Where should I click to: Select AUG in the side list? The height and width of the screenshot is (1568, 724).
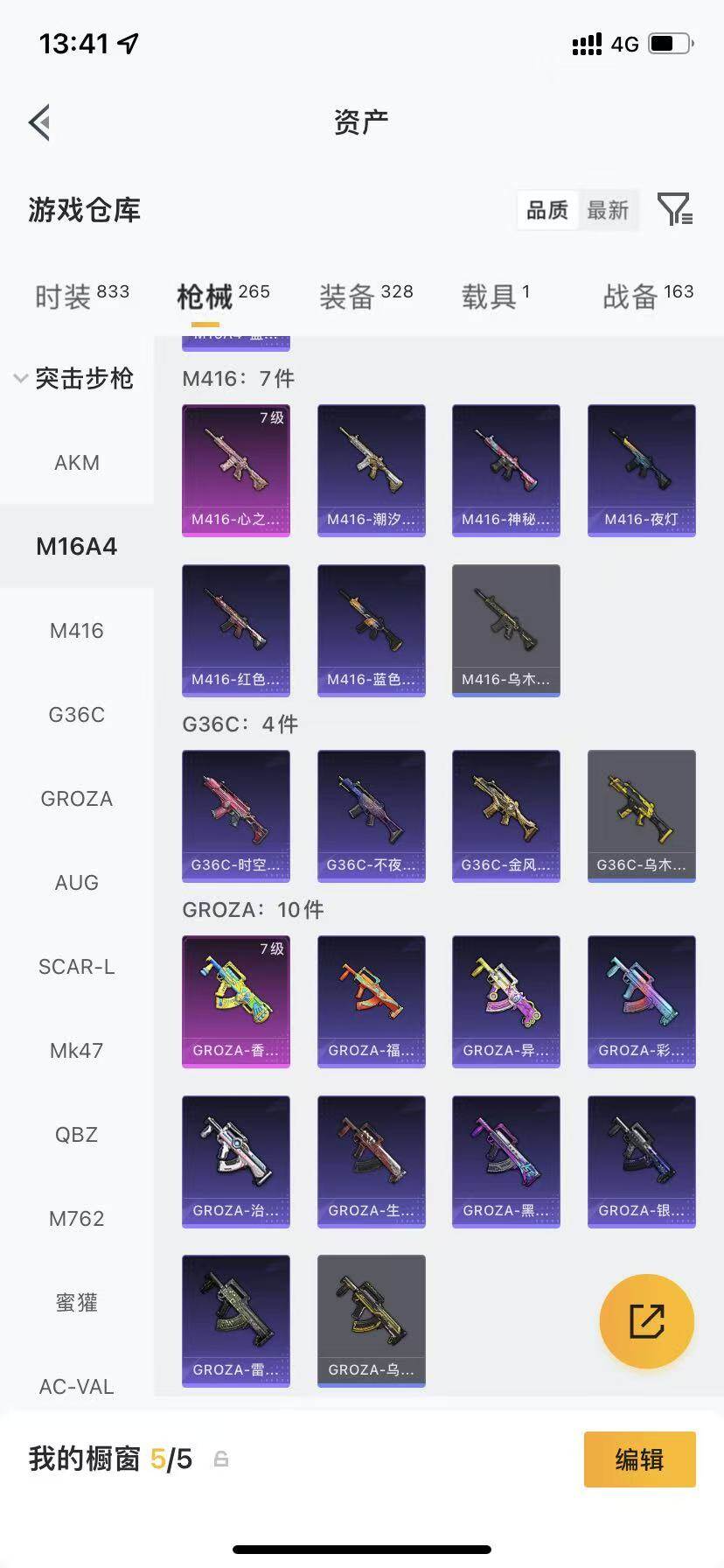pyautogui.click(x=77, y=882)
